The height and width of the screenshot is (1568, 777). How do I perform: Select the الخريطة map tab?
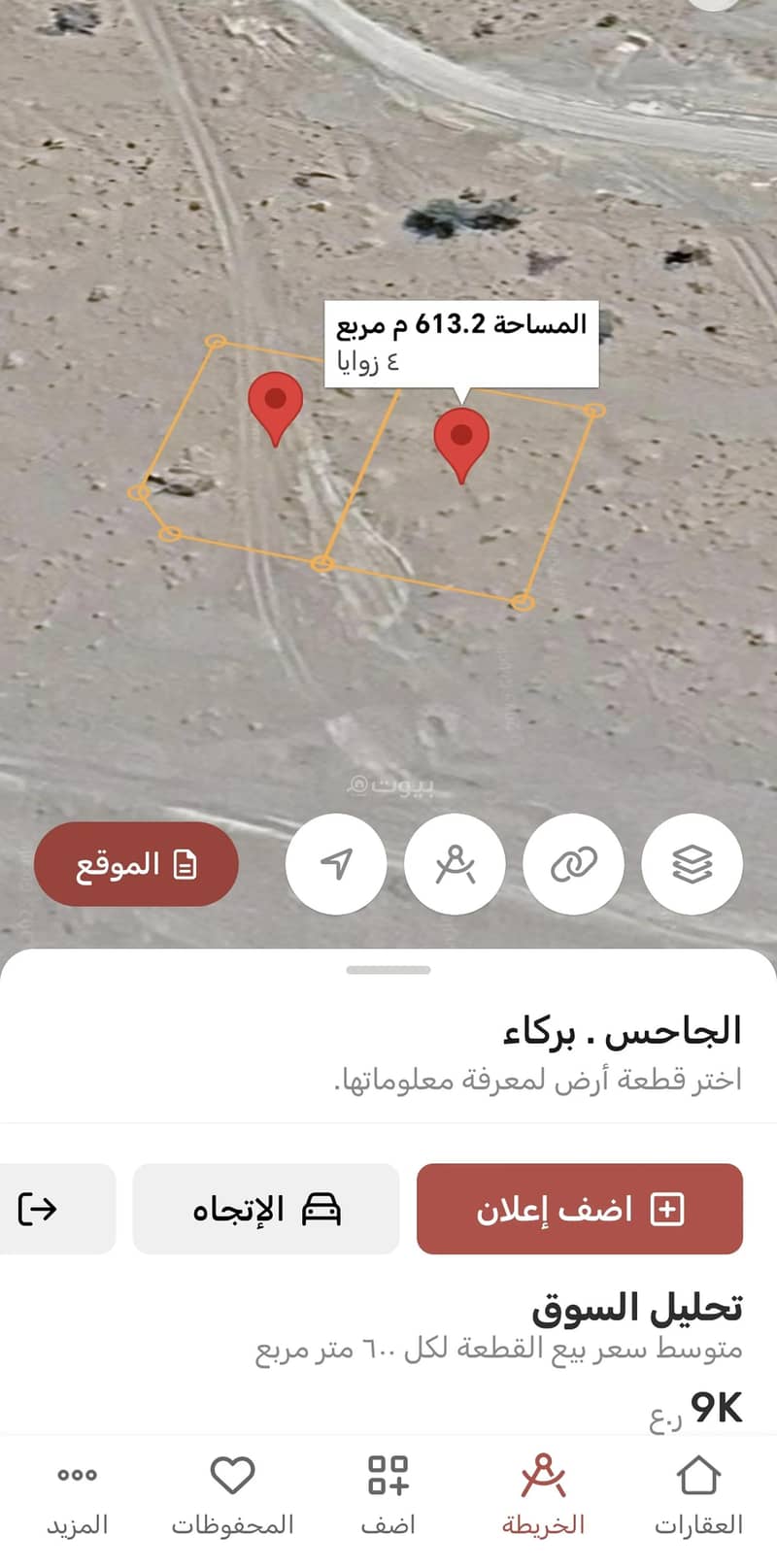click(x=543, y=1495)
